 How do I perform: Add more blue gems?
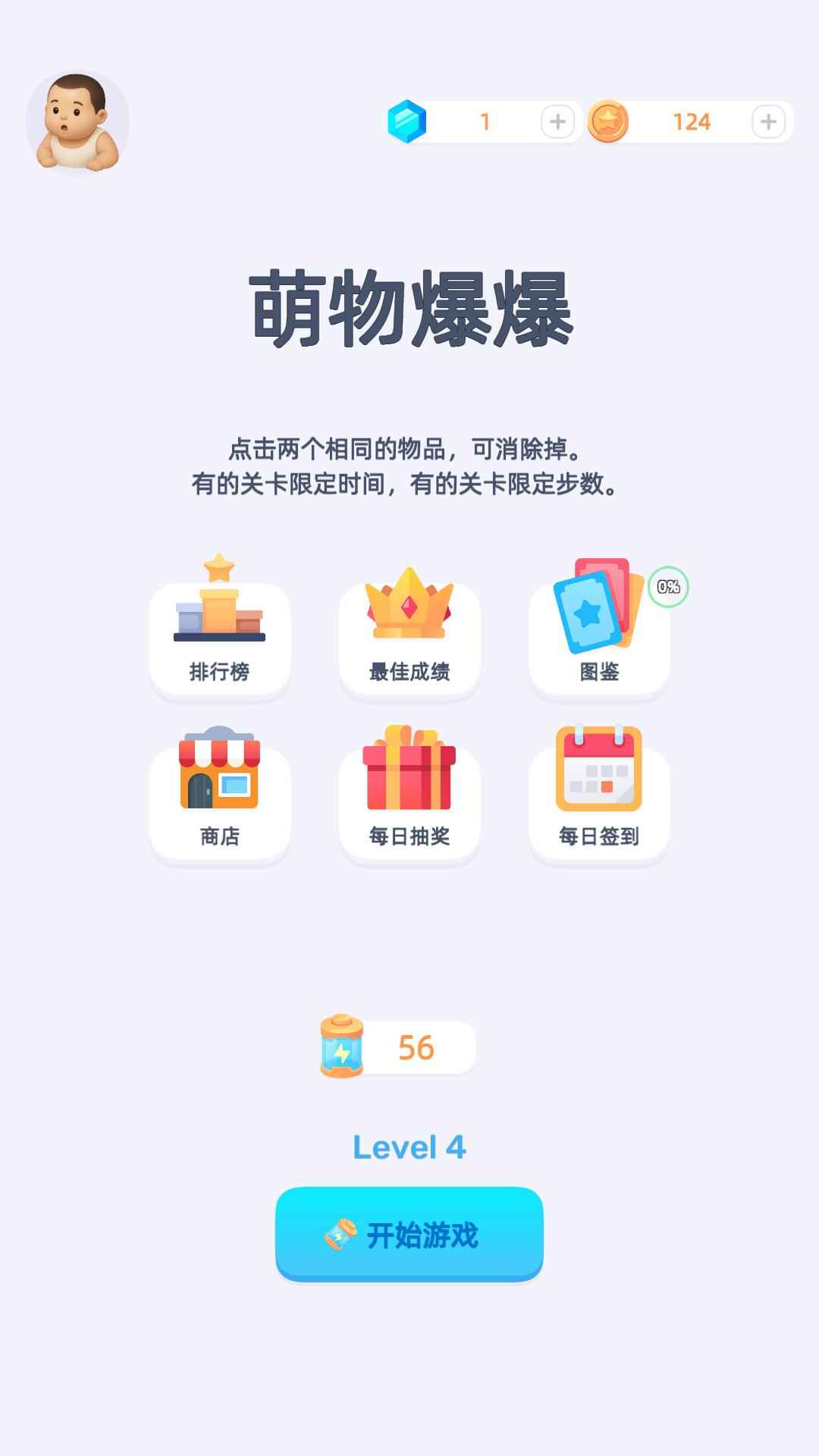[557, 122]
